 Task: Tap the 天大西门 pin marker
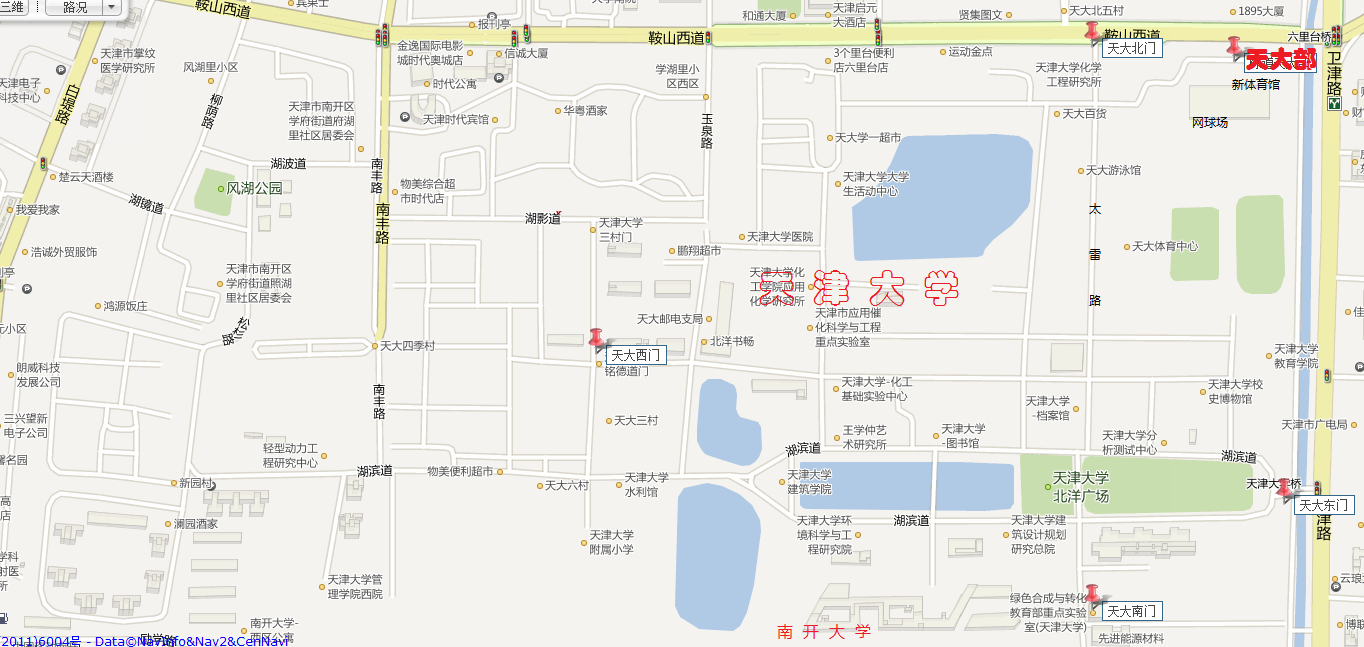pos(598,340)
